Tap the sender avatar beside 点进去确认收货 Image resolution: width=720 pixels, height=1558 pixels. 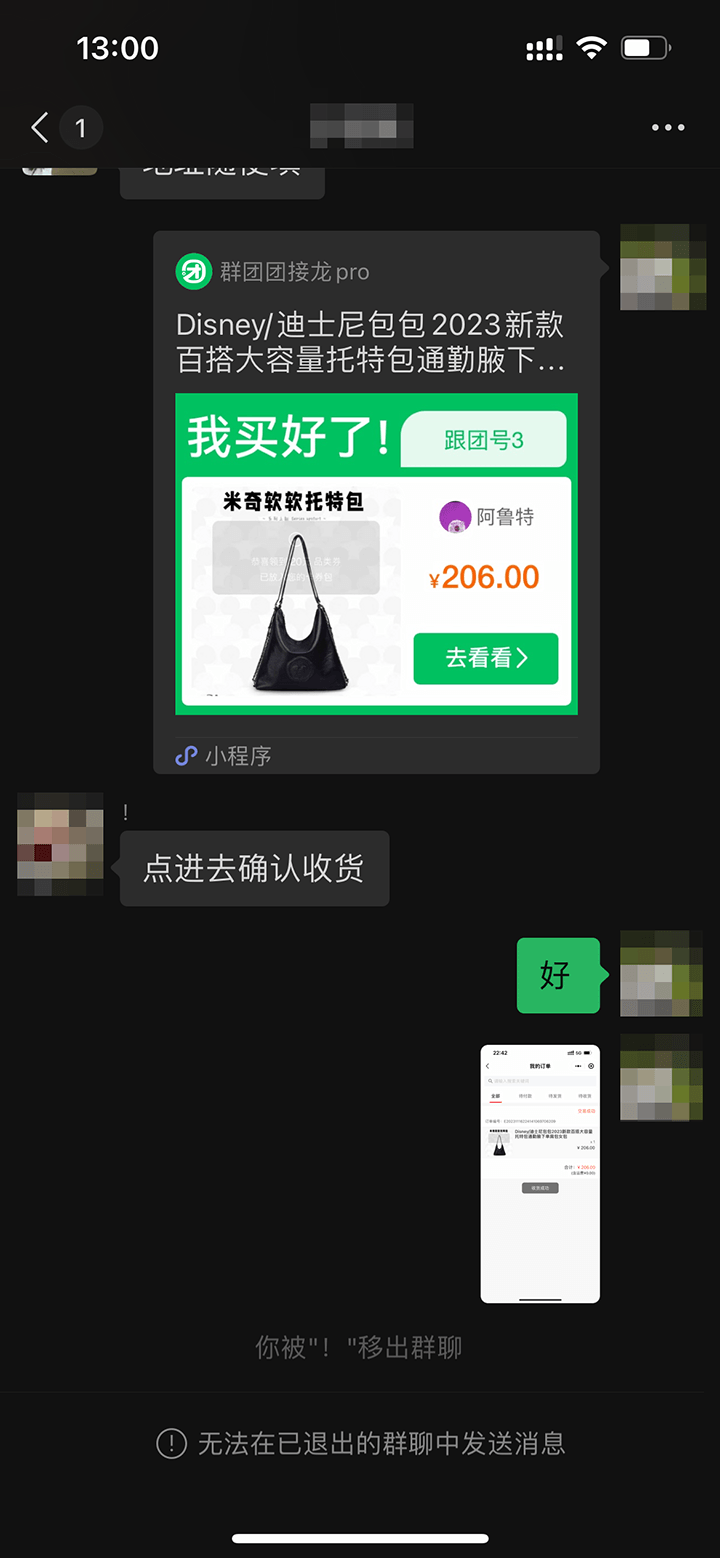tap(60, 843)
